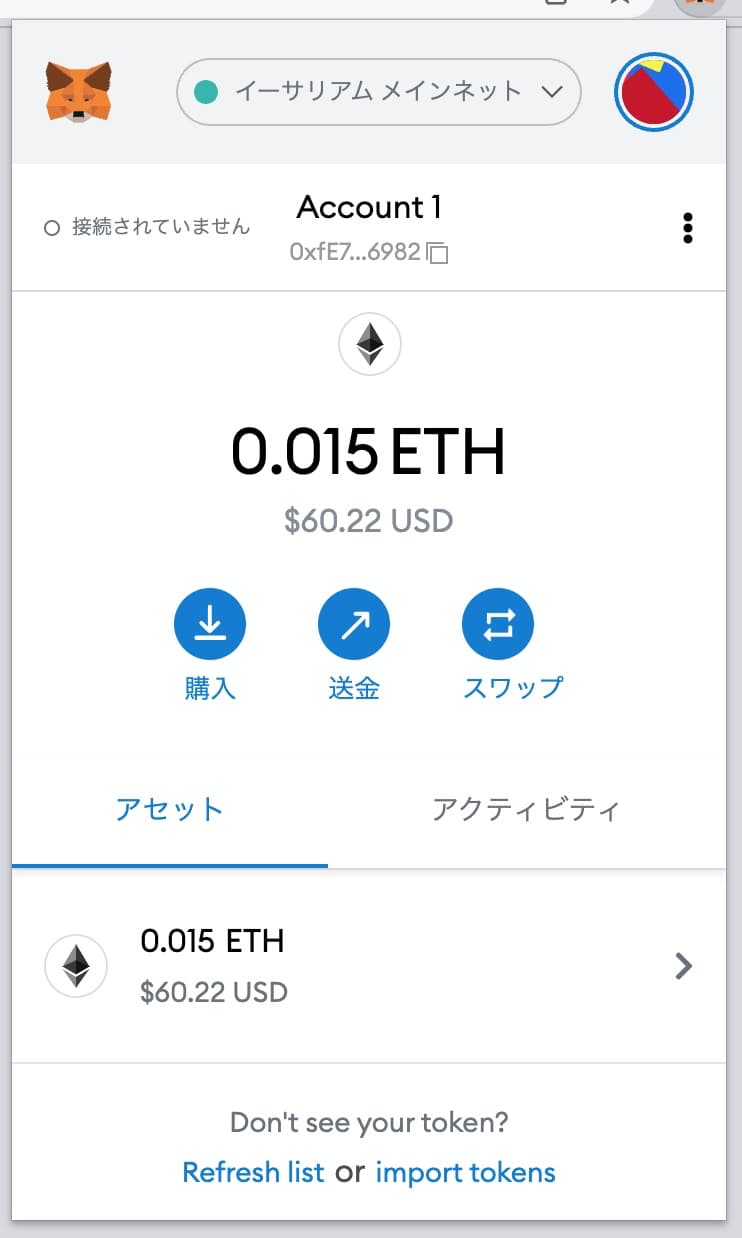The image size is (742, 1238).
Task: Open the 0.015 ETH asset row
Action: 368,966
